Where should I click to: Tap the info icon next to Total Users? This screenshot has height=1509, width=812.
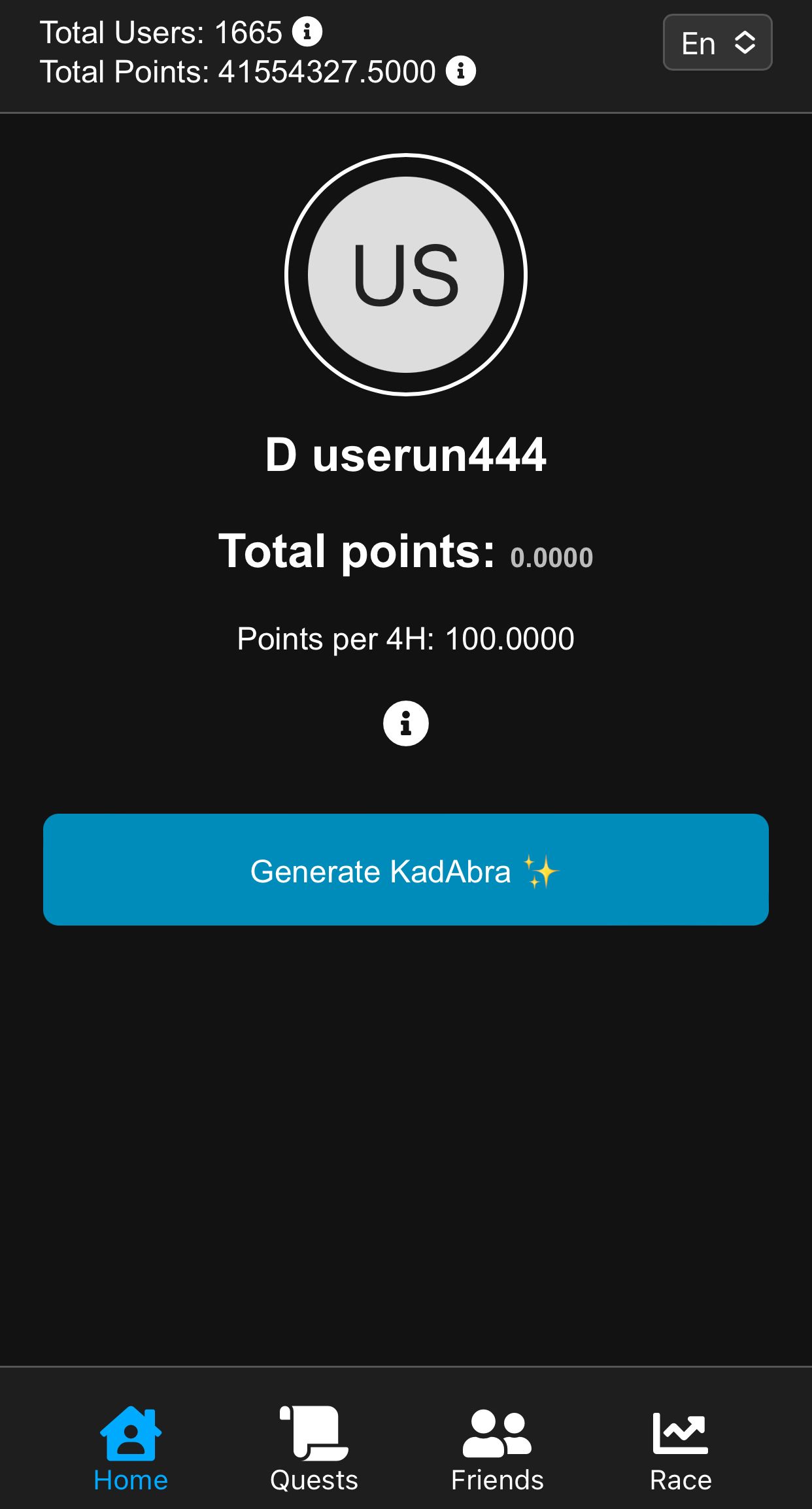pos(307,30)
